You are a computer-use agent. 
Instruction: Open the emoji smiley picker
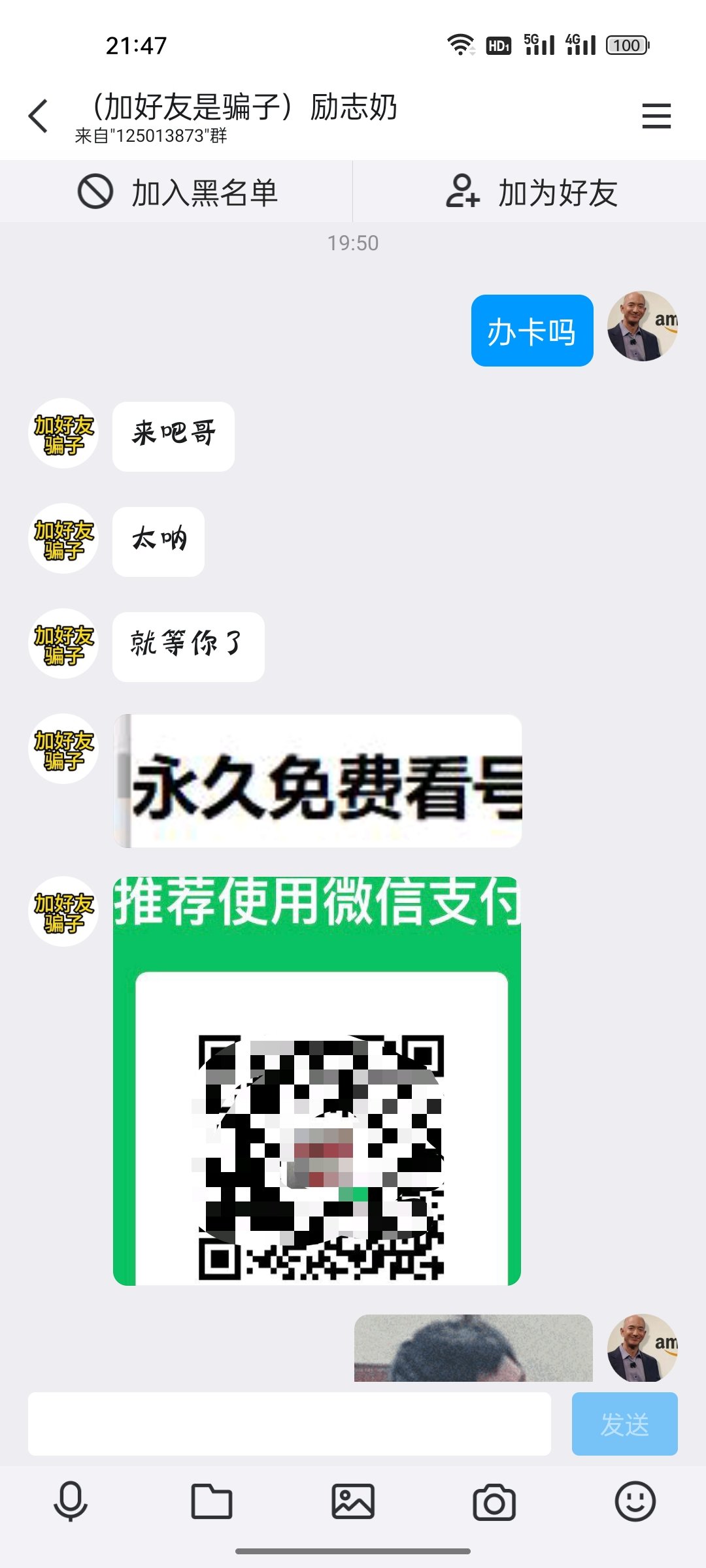pyautogui.click(x=635, y=1501)
